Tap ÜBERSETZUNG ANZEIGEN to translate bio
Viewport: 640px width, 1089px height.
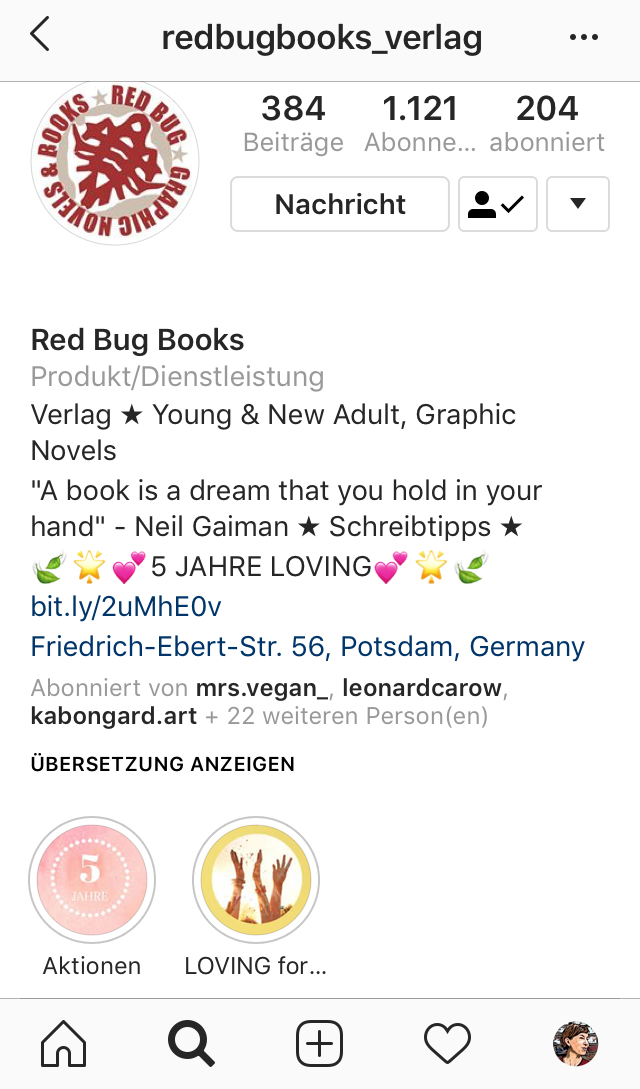pos(162,764)
